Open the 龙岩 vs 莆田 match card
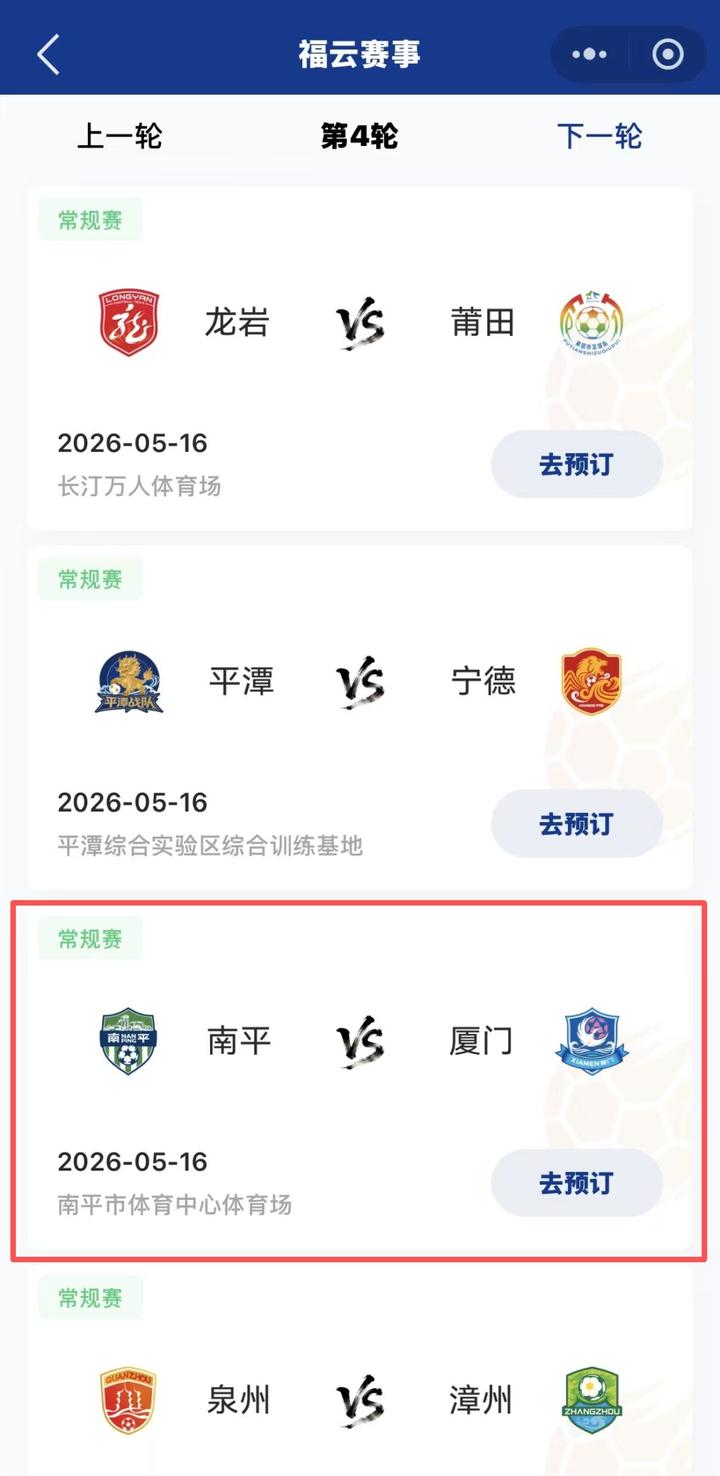Image resolution: width=720 pixels, height=1476 pixels. coord(360,358)
